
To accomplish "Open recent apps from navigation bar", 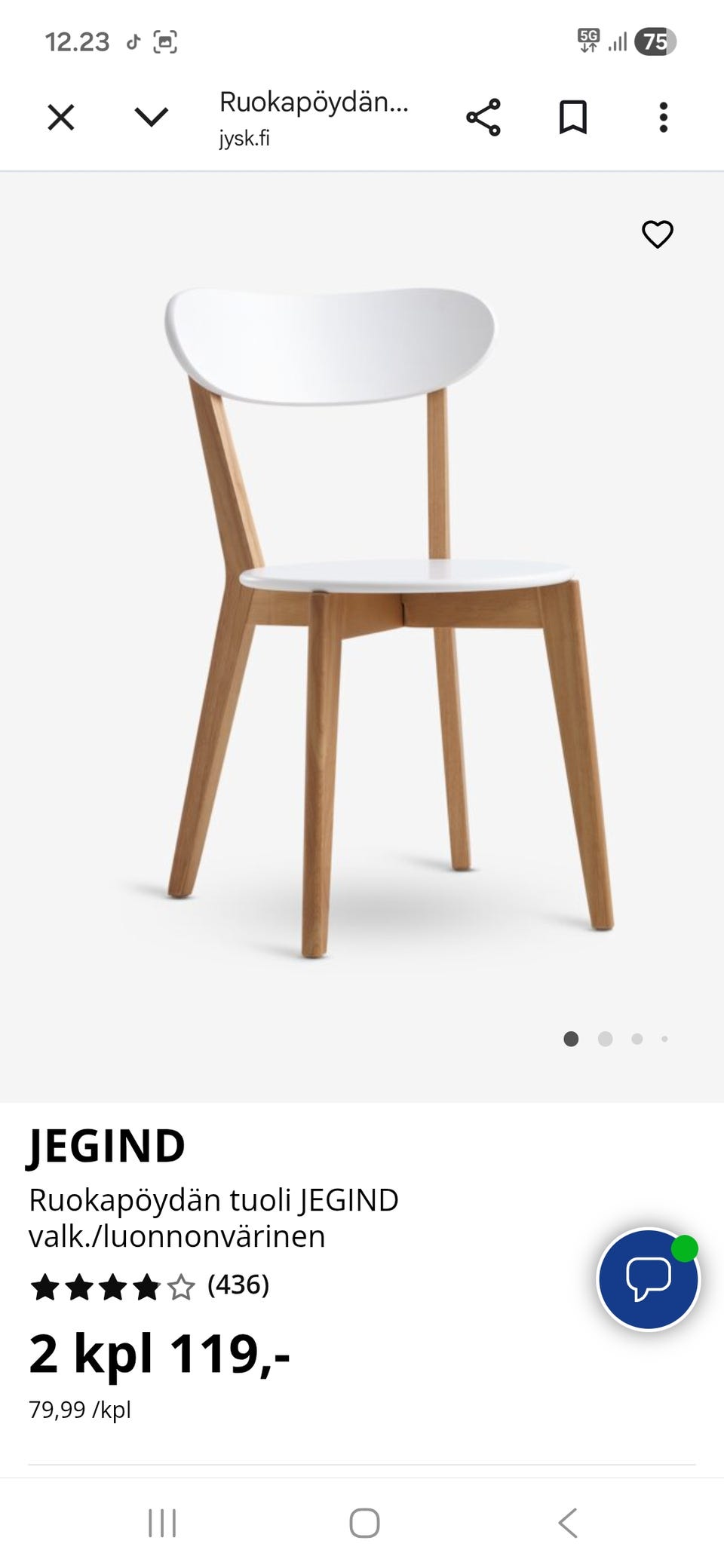I will click(x=162, y=1522).
